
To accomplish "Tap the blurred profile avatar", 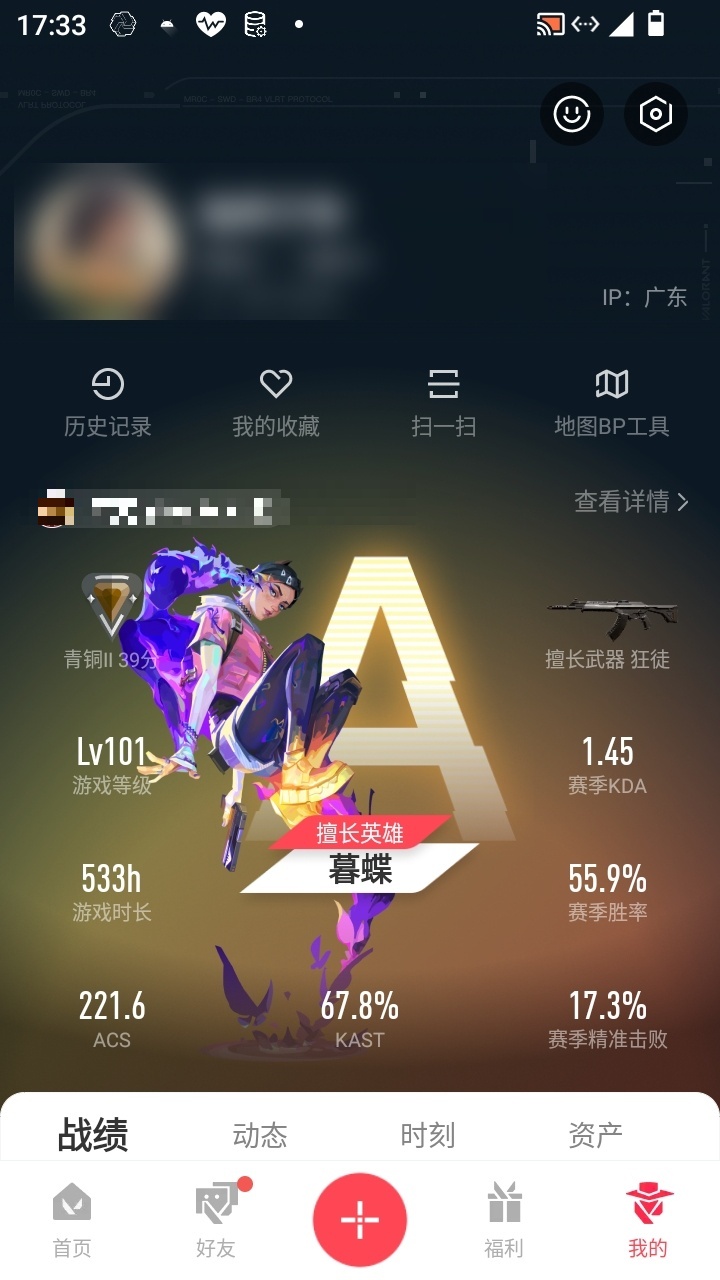I will (98, 241).
